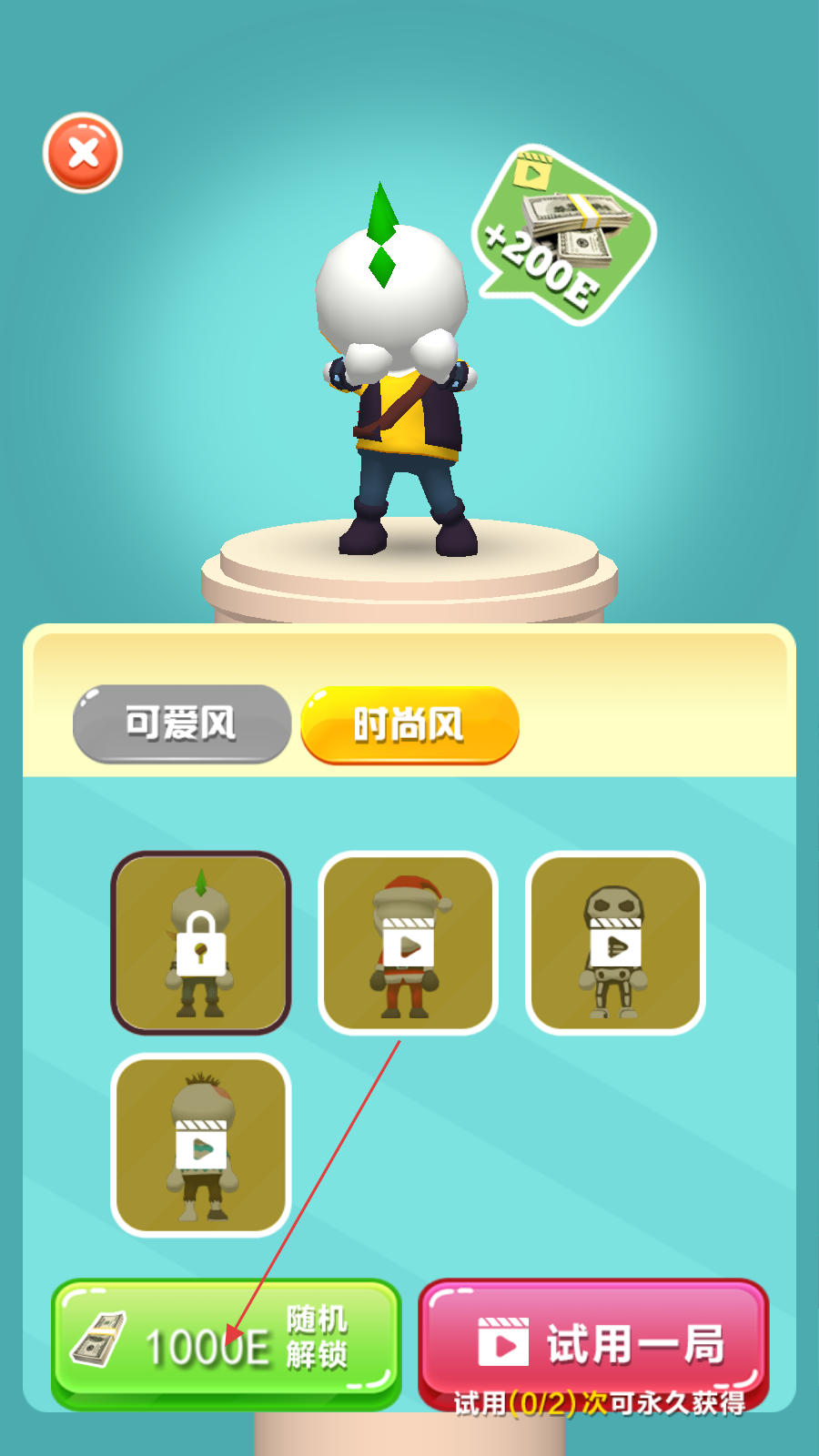Pick the skeleton skin
The image size is (819, 1456).
[615, 943]
